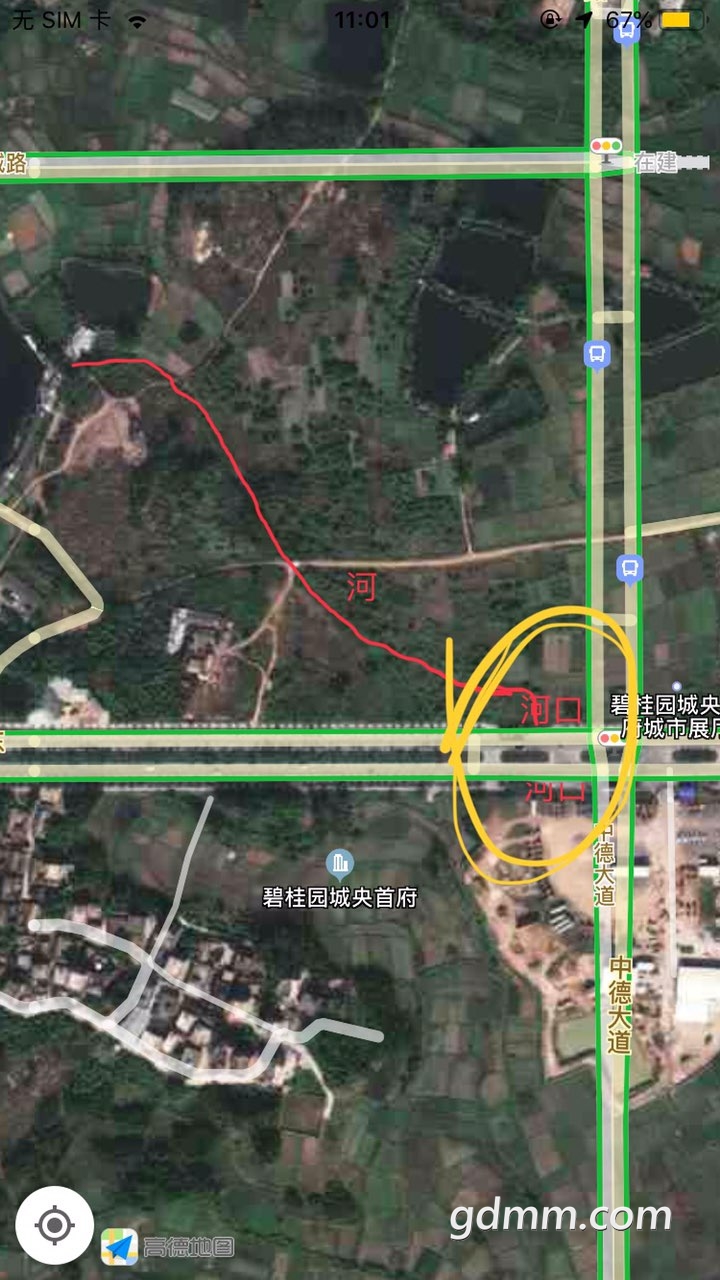This screenshot has width=720, height=1280.
Task: Select the 碧桂园城央府城市展厅 place label
Action: point(665,717)
